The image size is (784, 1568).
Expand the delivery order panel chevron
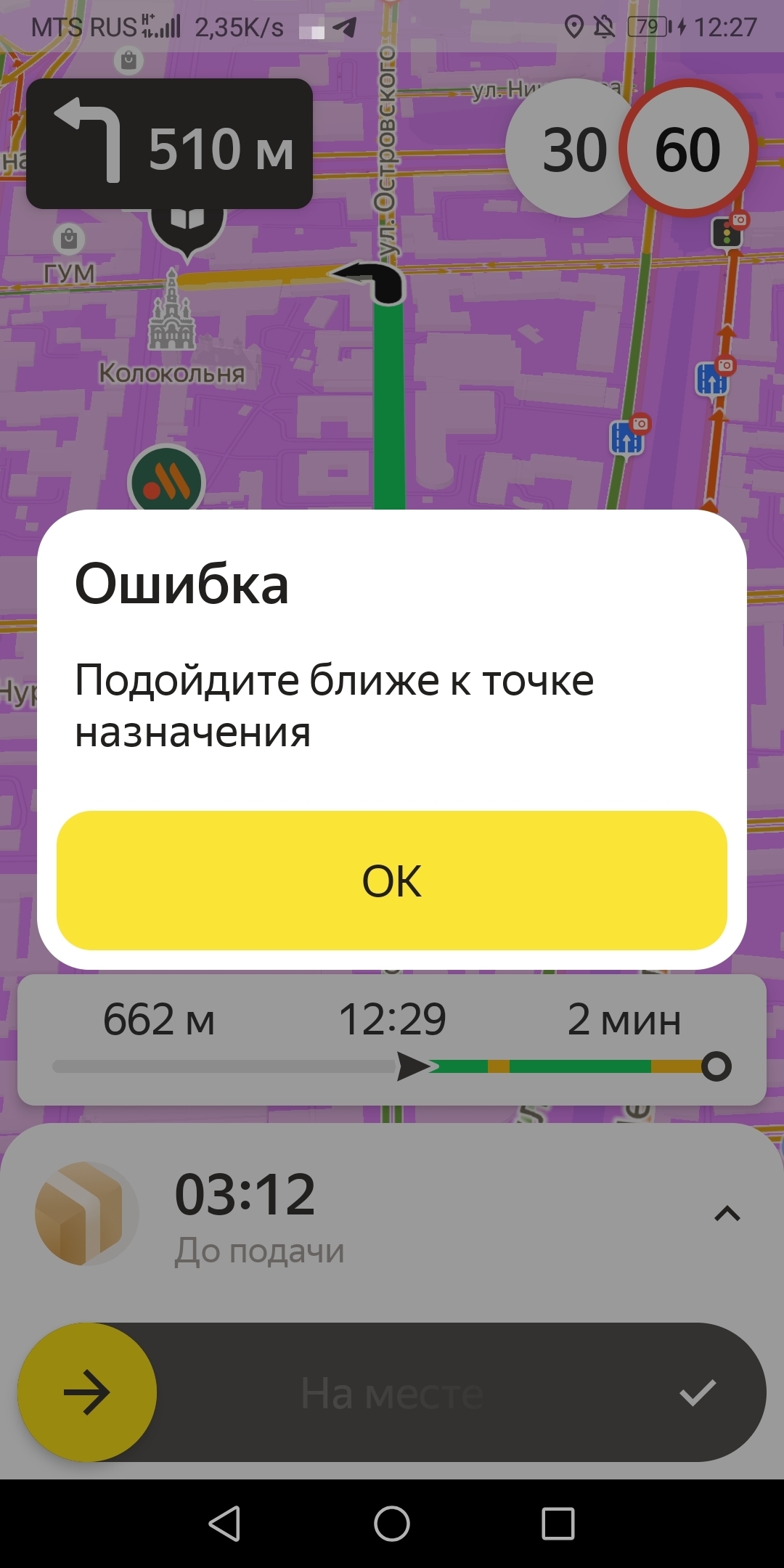pos(727,1214)
